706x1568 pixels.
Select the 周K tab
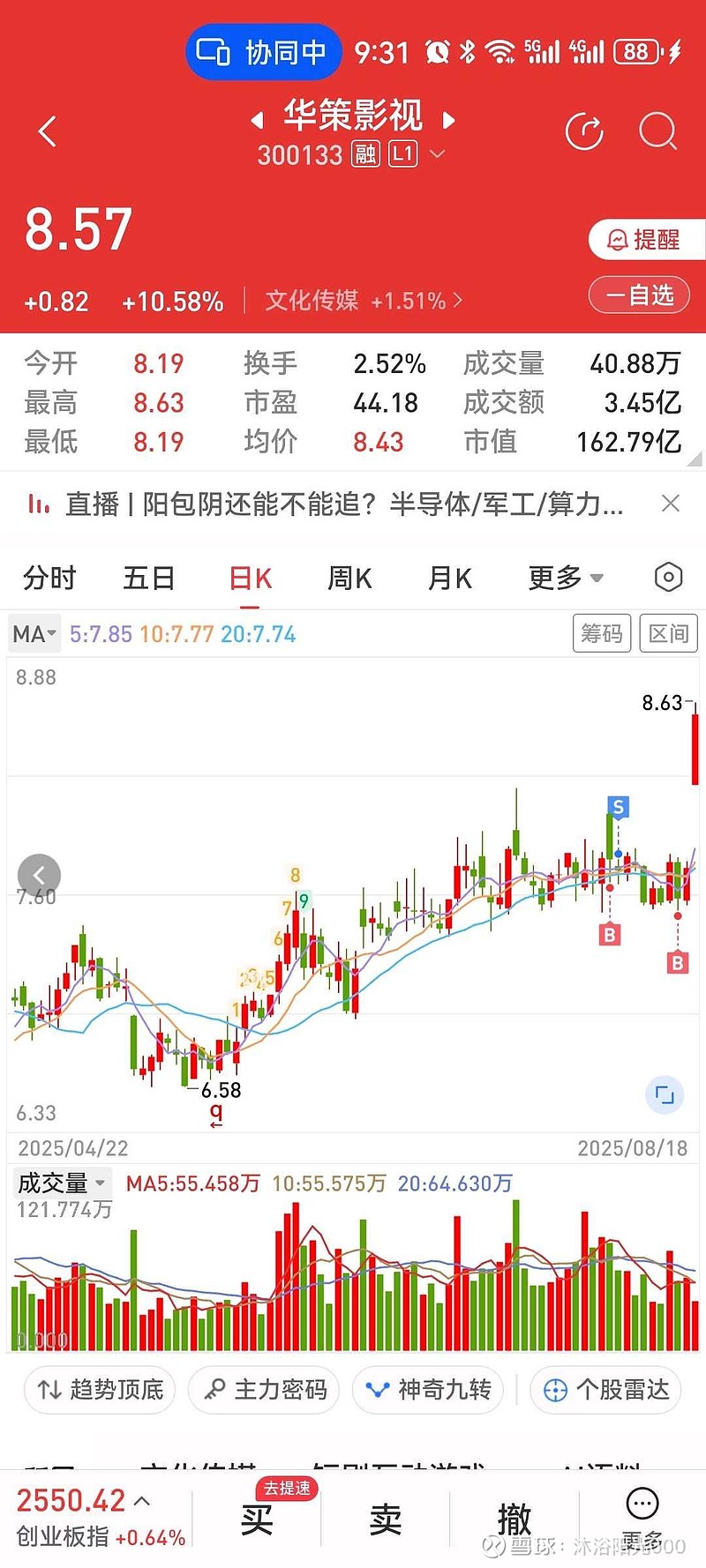coord(349,579)
